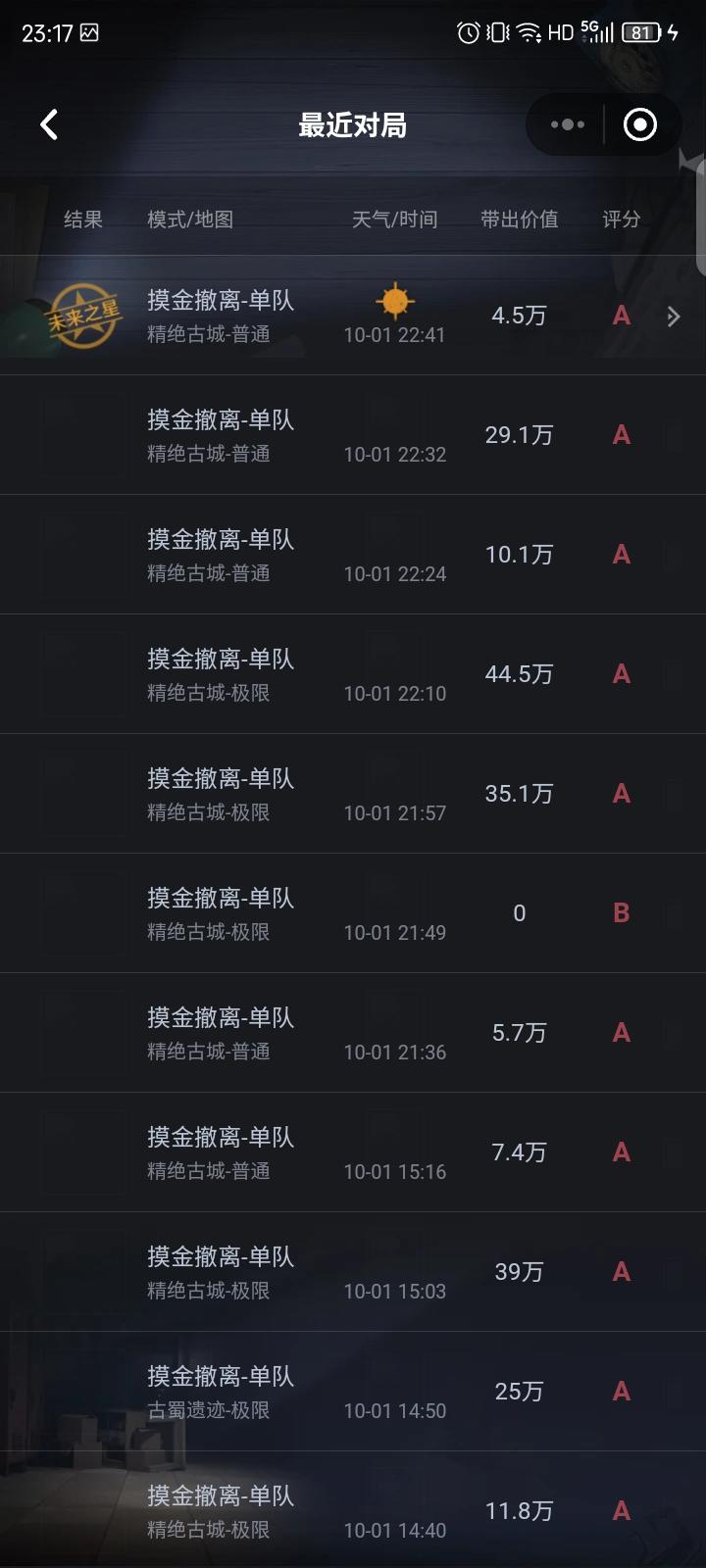This screenshot has height=1568, width=706.
Task: Close the mini program with the circle button
Action: click(640, 124)
